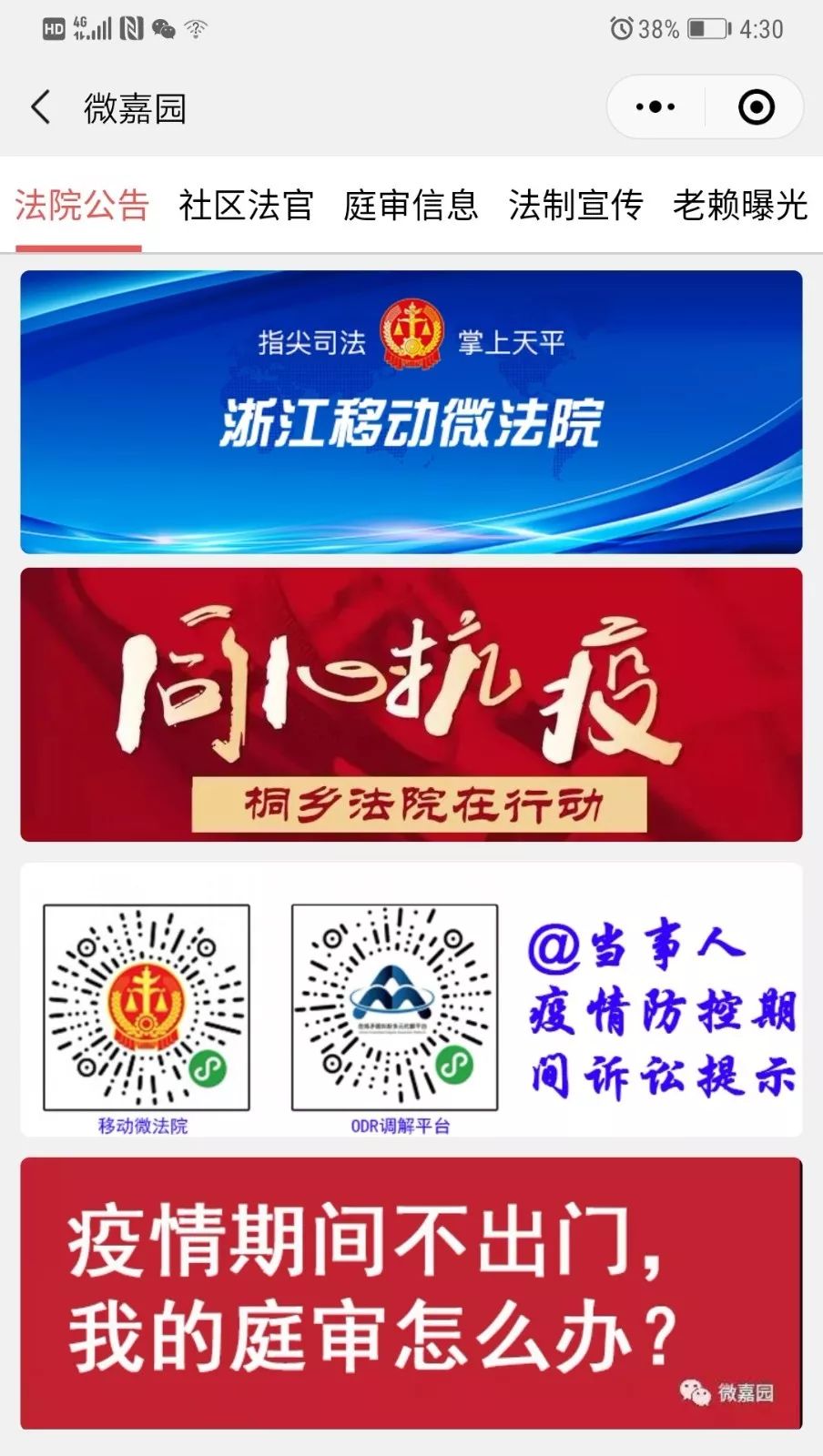The width and height of the screenshot is (823, 1456).
Task: Open the 法制宣传 tab
Action: pyautogui.click(x=575, y=206)
